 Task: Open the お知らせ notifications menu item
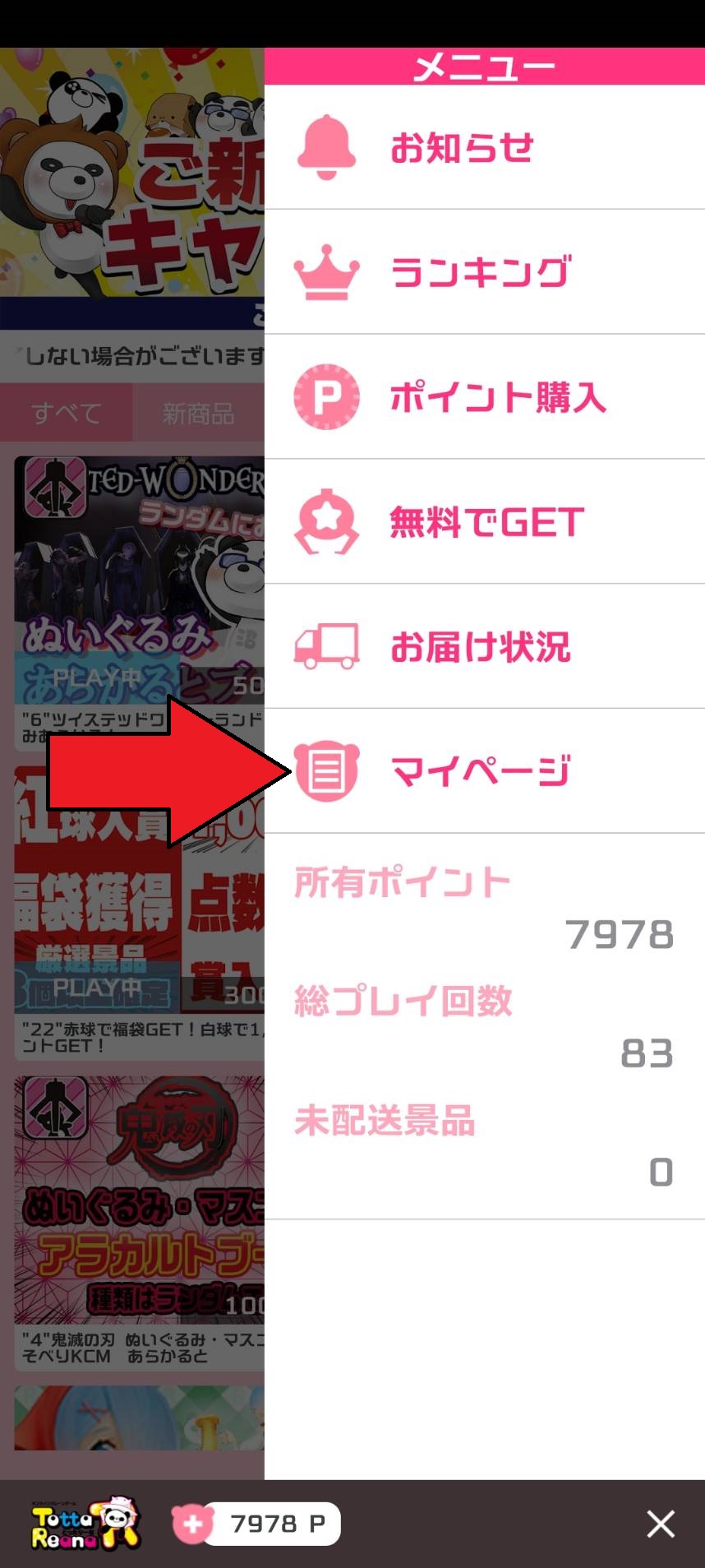pos(485,148)
